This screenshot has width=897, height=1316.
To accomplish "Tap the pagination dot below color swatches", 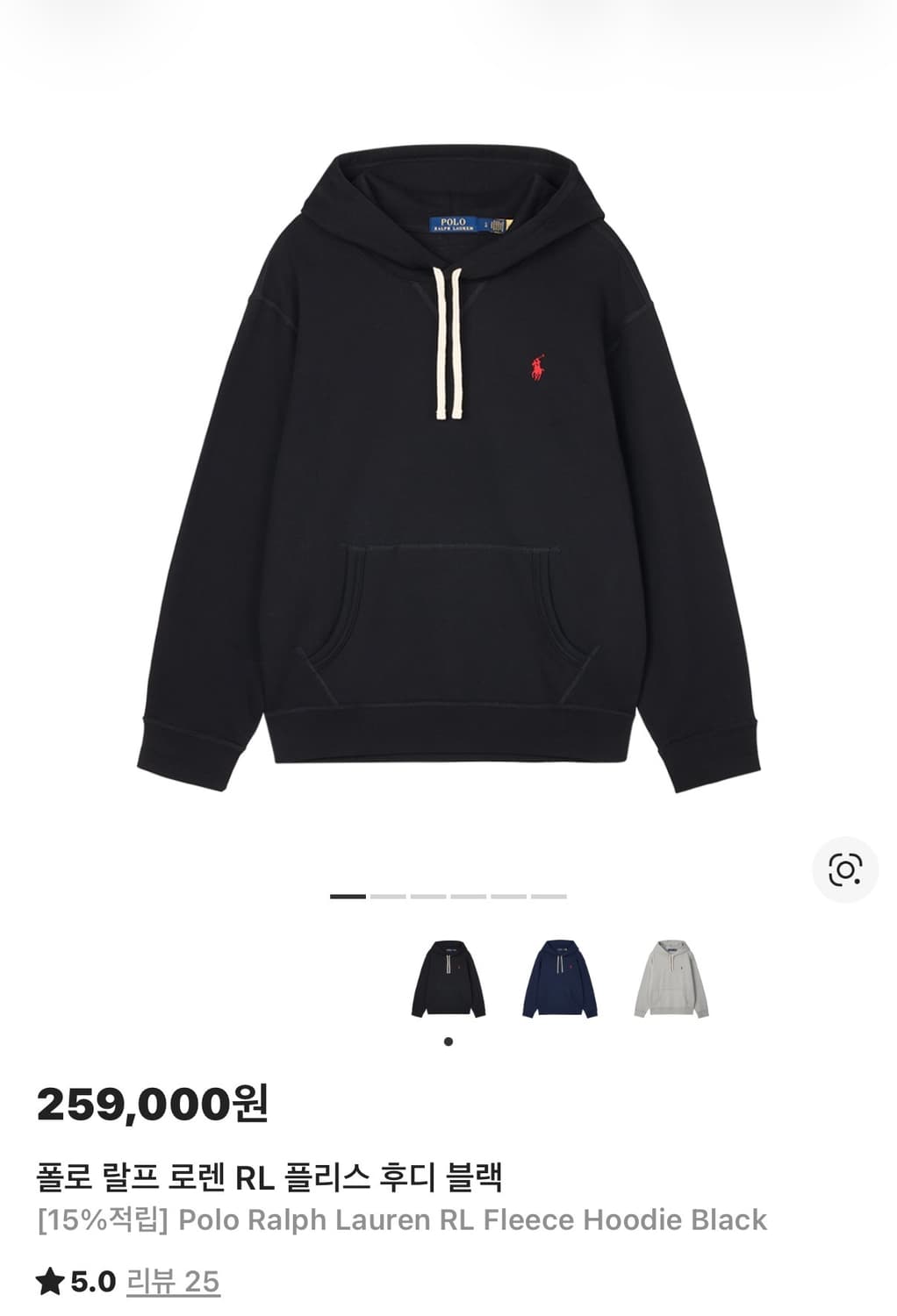I will click(449, 1041).
